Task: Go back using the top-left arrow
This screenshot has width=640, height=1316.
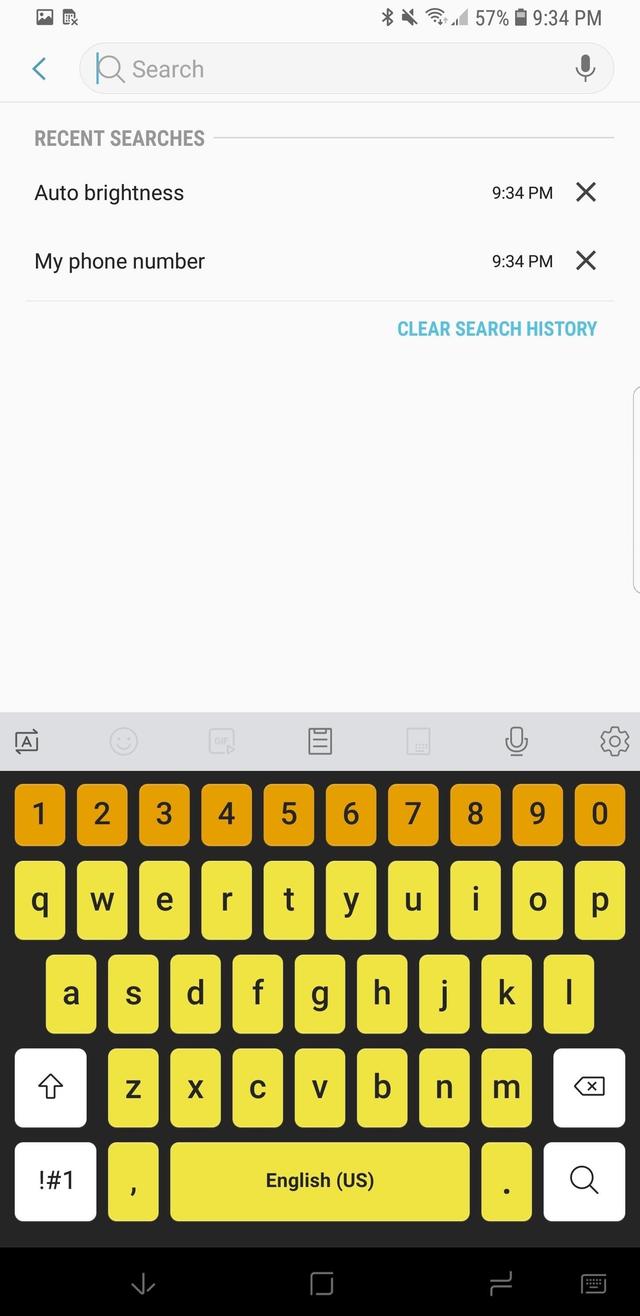Action: 40,69
